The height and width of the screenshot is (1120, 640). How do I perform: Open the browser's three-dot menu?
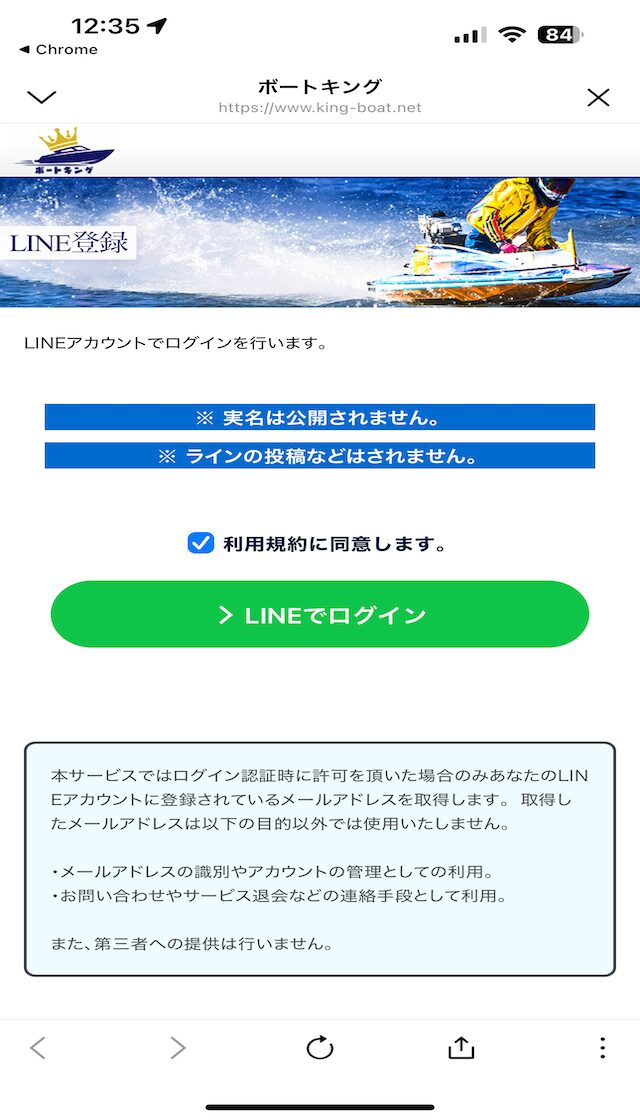click(602, 1047)
